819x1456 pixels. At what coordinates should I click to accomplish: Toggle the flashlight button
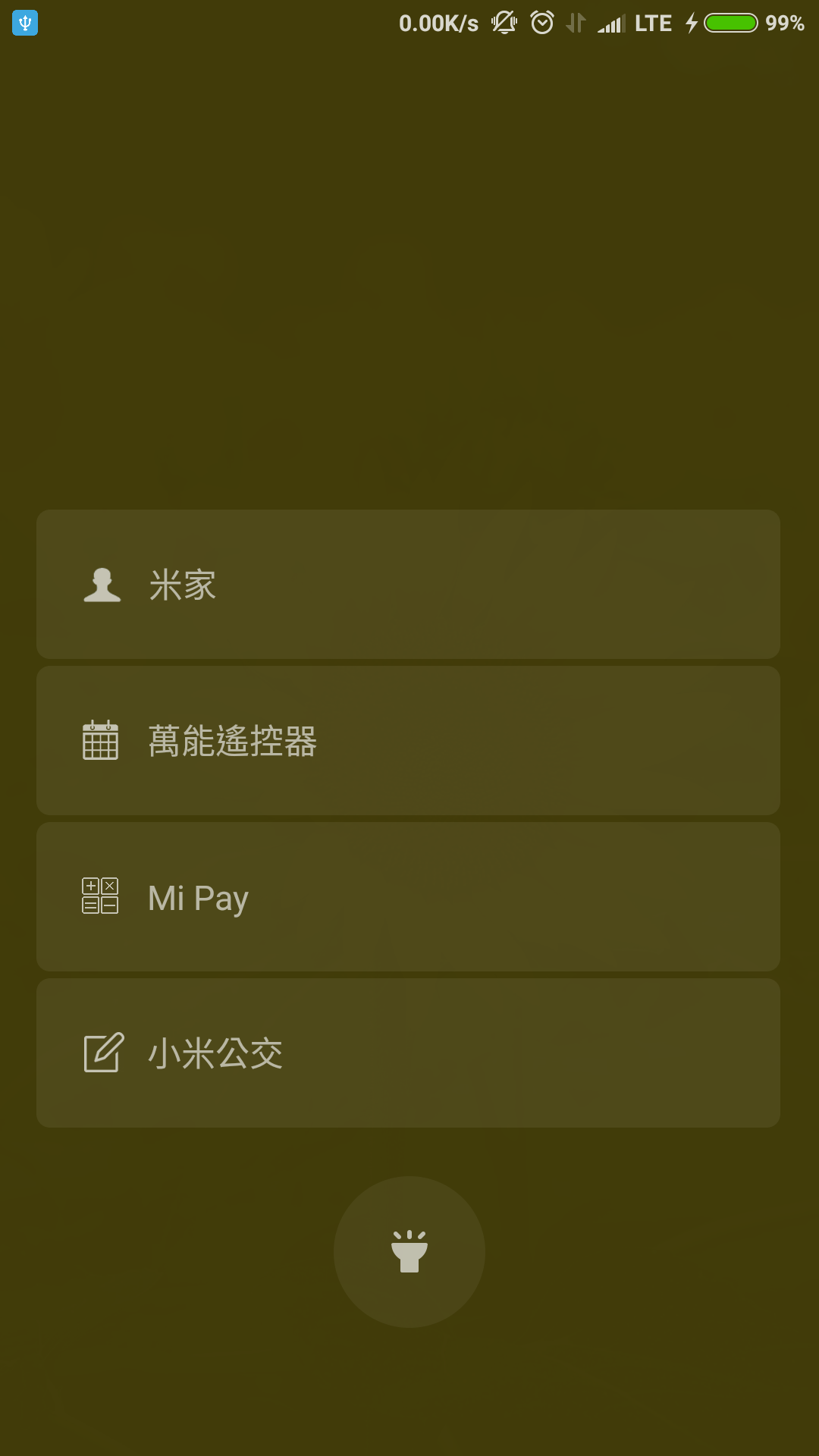(409, 1252)
